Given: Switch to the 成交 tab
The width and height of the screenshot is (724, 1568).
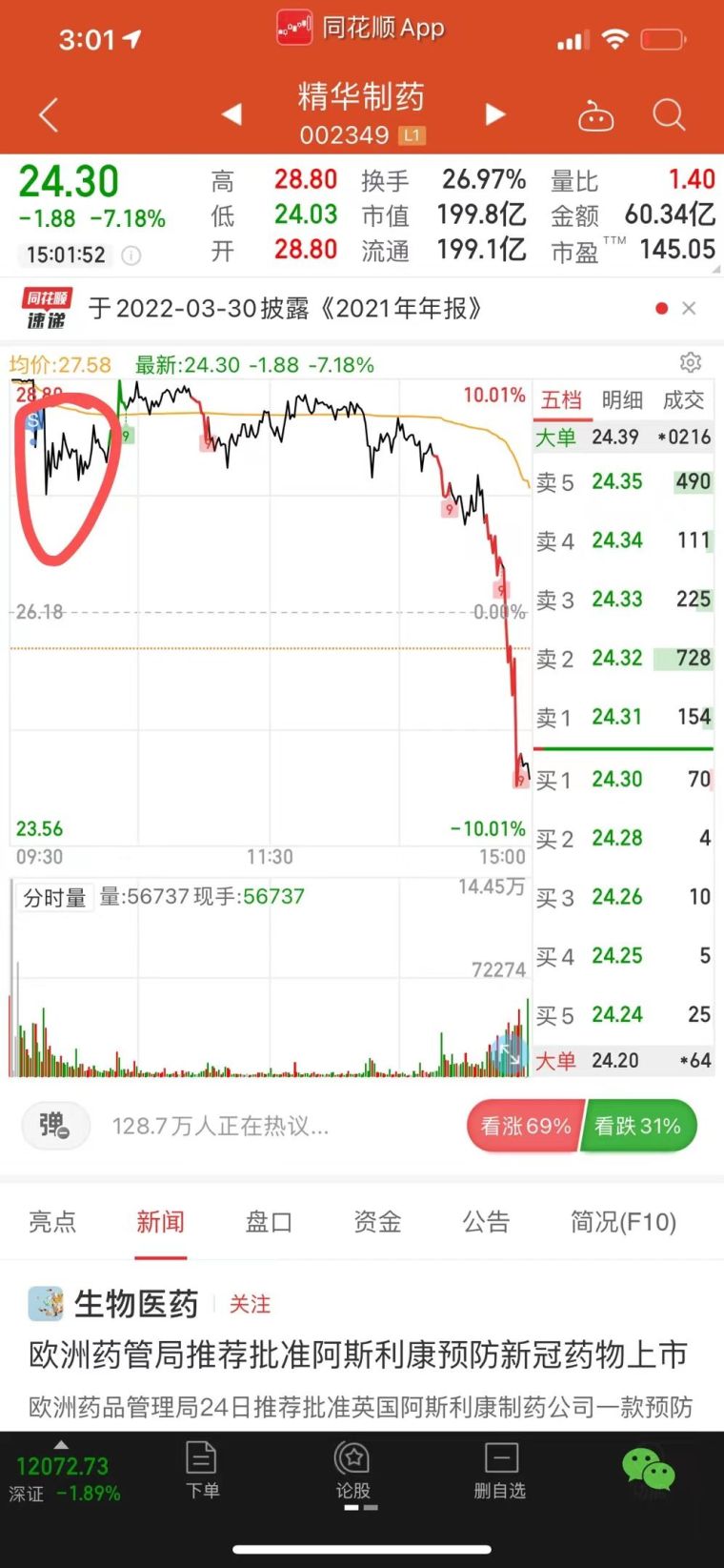Looking at the screenshot, I should coord(683,399).
